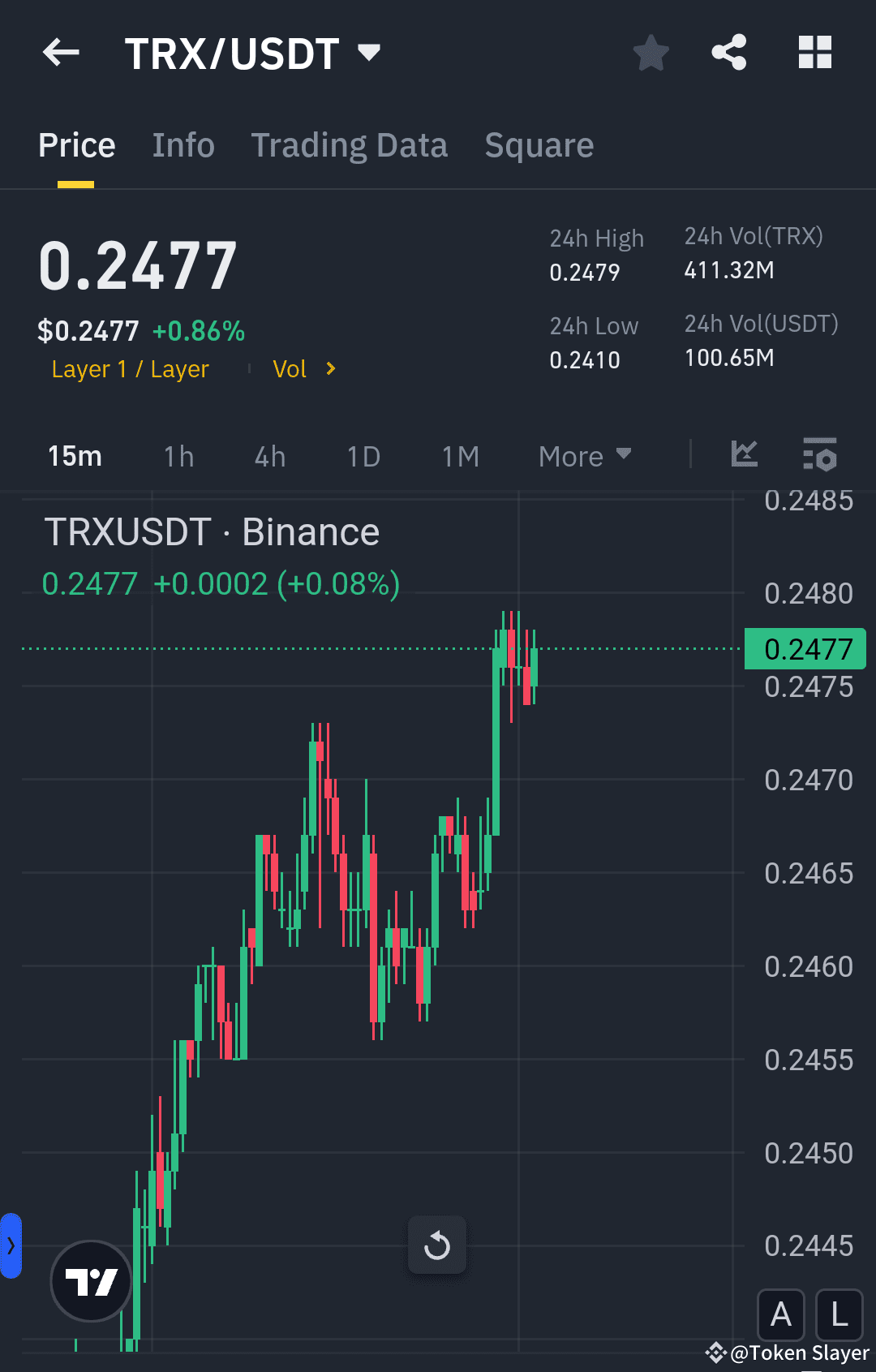Refresh the chart with the reload icon
876x1372 pixels.
click(x=437, y=1245)
